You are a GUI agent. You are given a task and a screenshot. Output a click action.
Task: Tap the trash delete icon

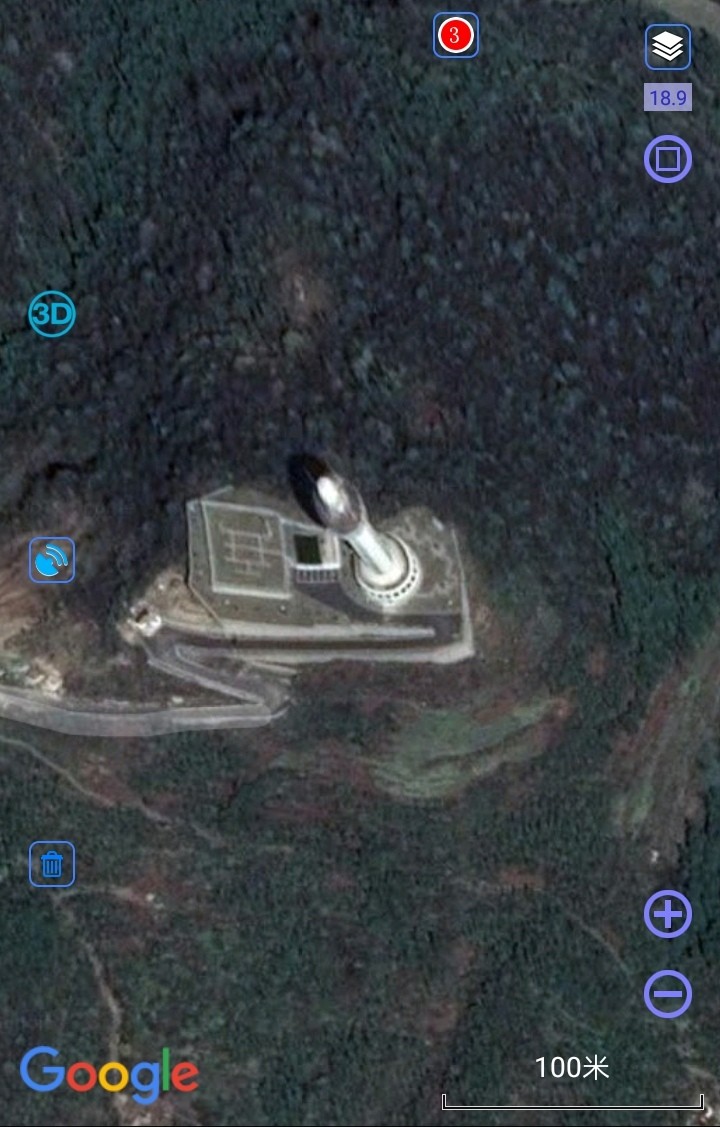pos(52,864)
